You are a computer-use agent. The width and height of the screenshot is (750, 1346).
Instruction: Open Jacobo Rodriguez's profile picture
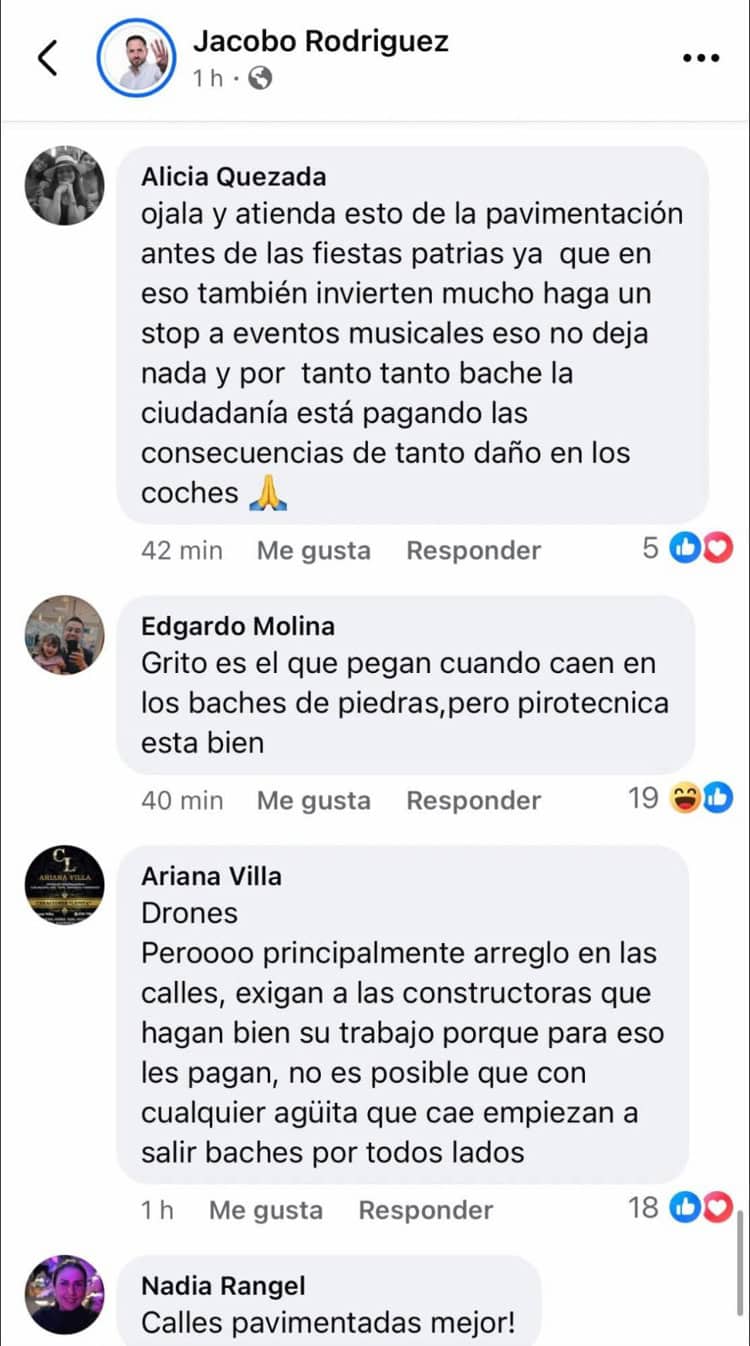[136, 58]
